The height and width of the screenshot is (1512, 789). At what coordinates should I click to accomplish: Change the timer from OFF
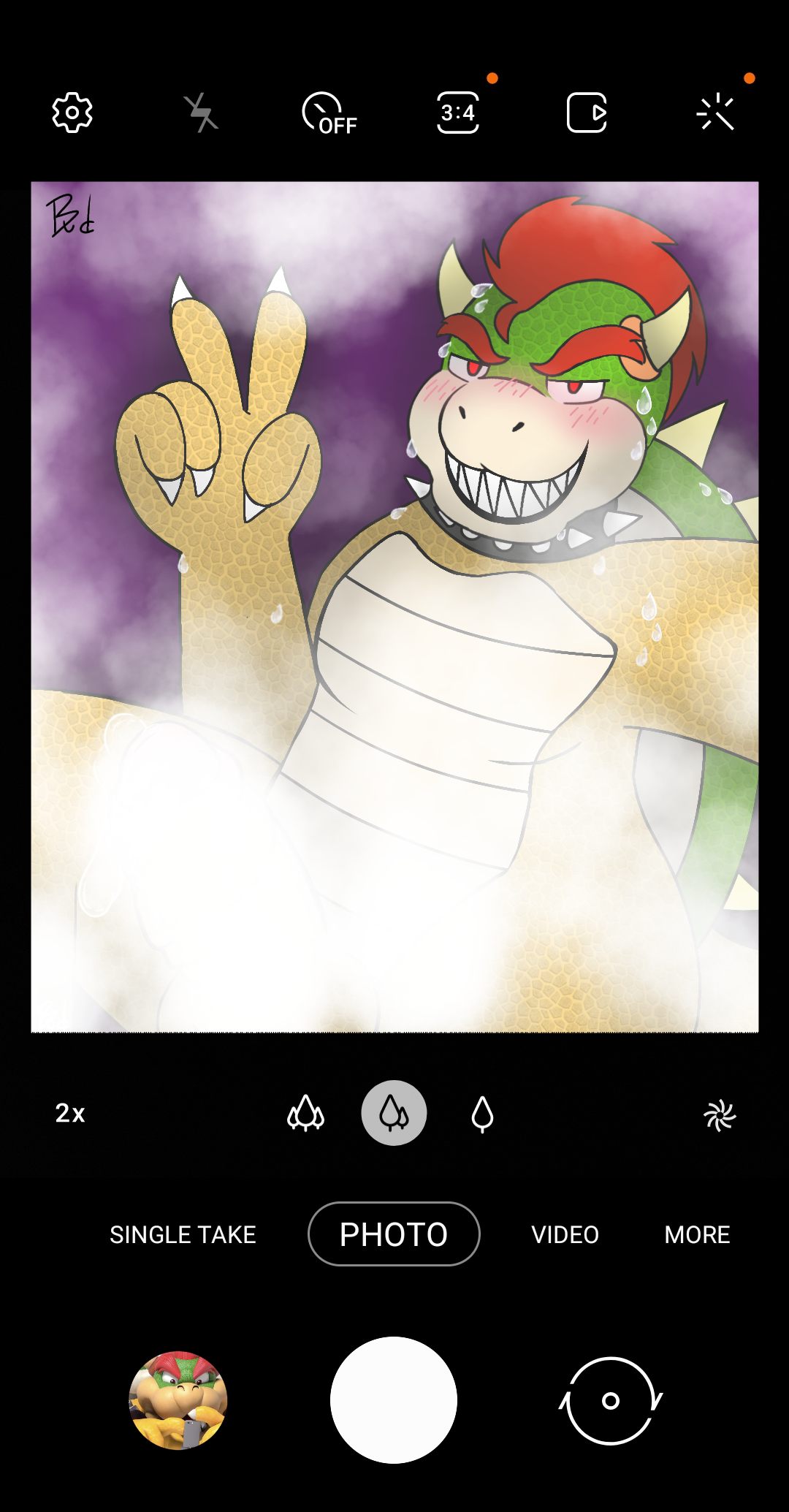pyautogui.click(x=329, y=114)
